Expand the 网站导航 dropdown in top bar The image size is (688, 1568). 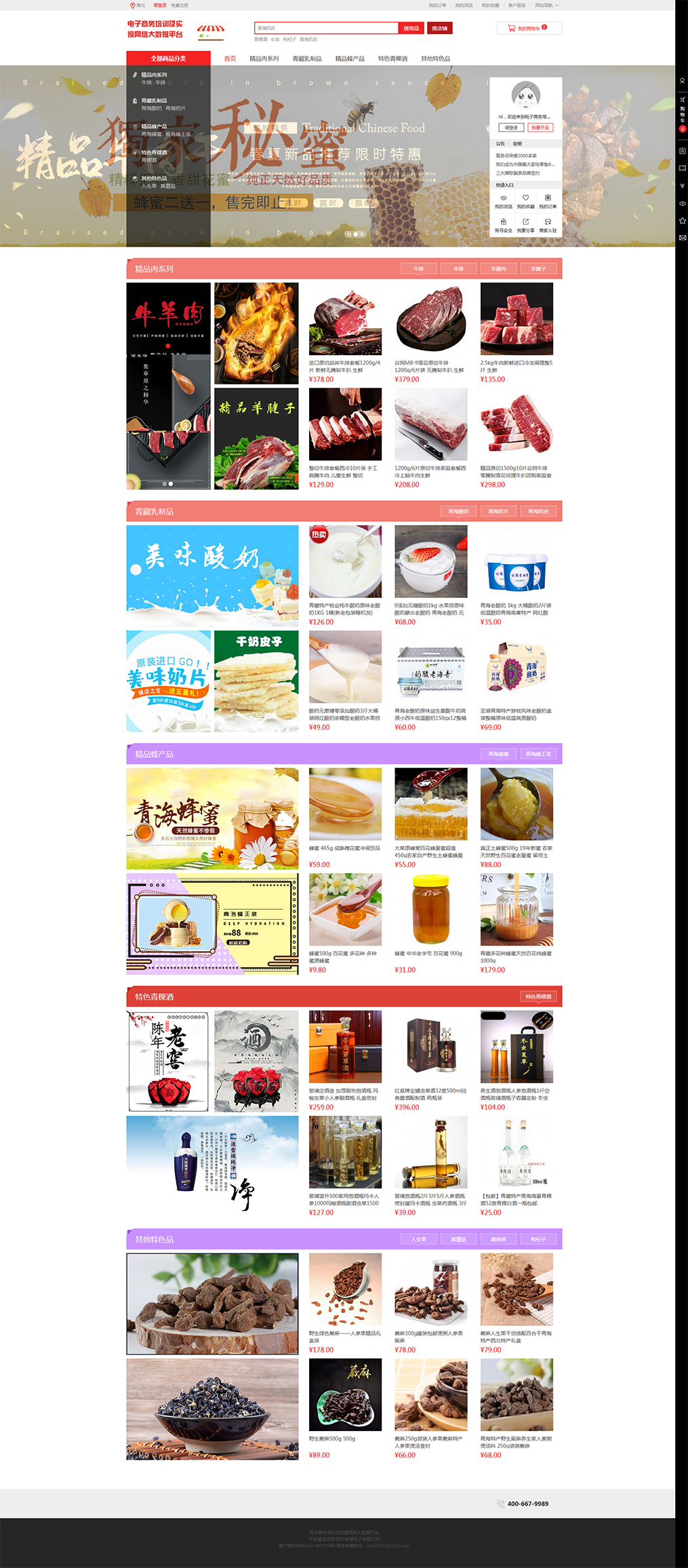click(x=546, y=5)
